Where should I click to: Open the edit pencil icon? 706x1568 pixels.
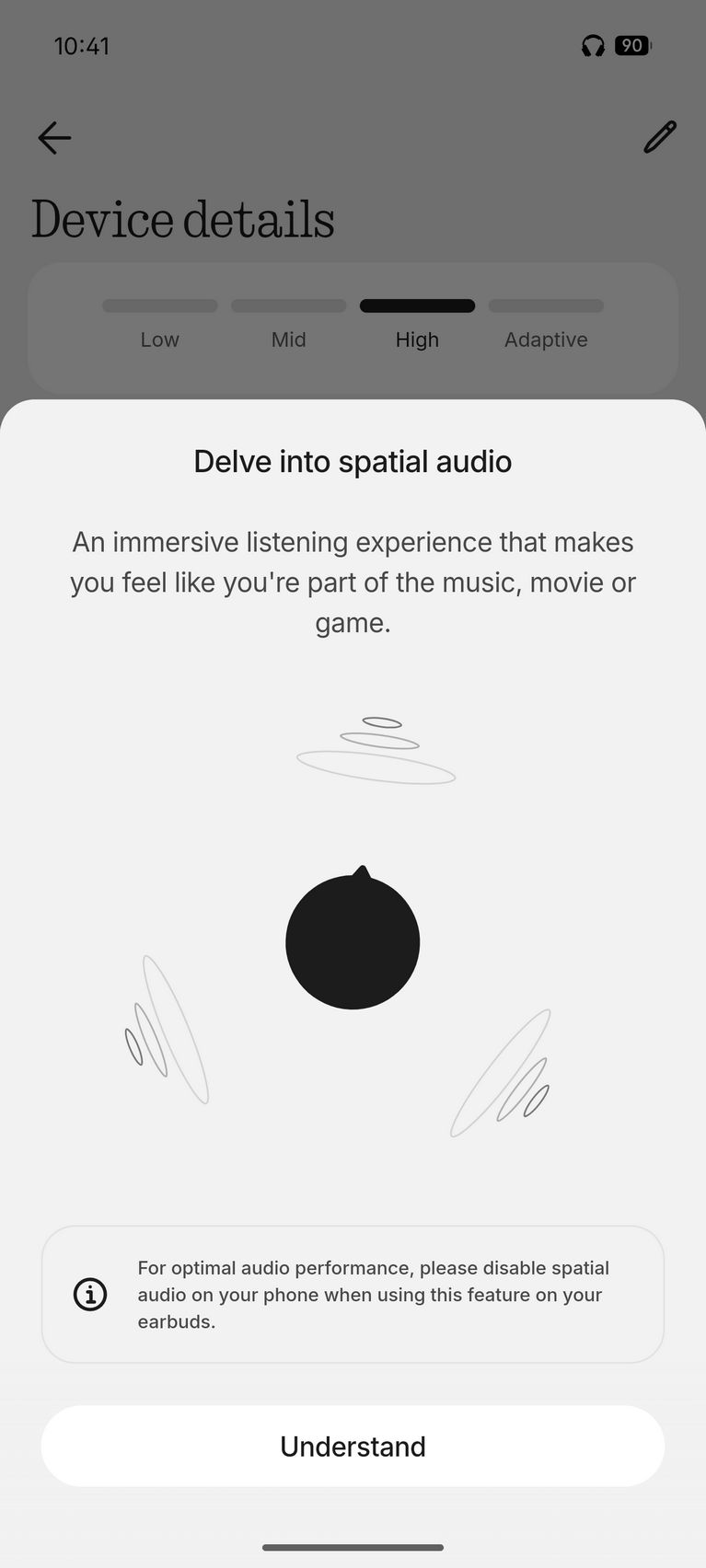tap(659, 138)
